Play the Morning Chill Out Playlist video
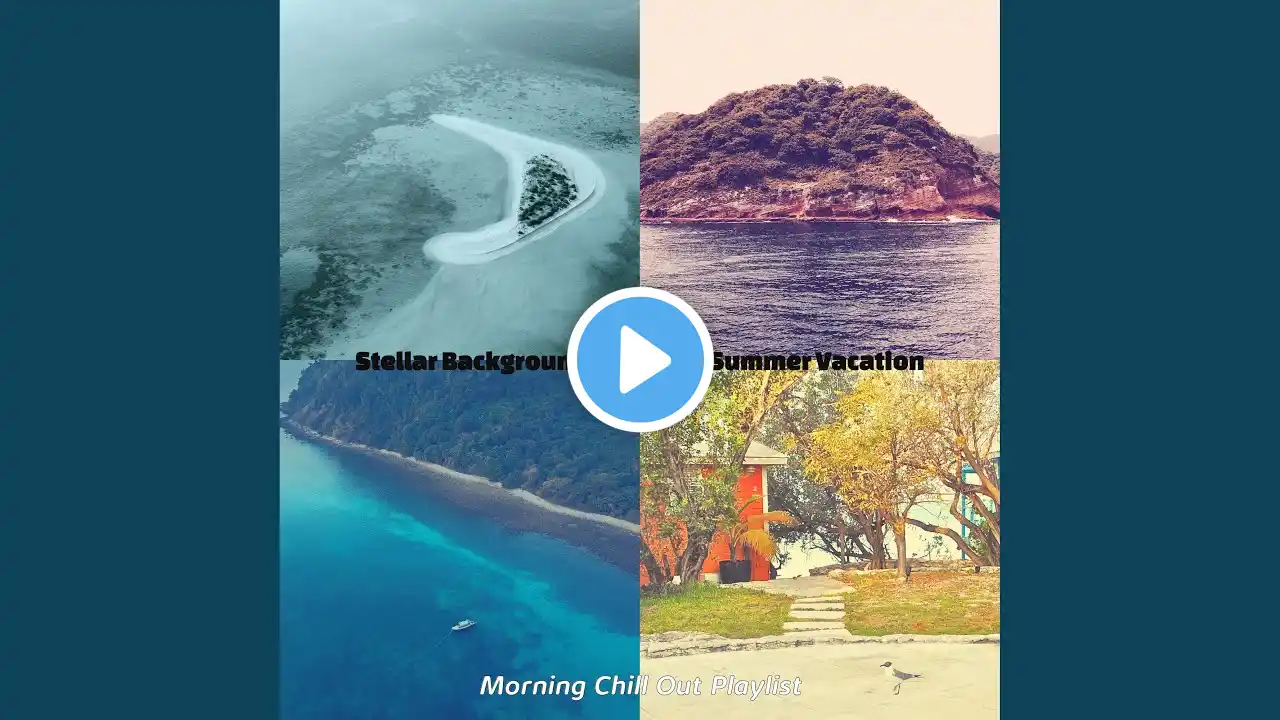The width and height of the screenshot is (1280, 720). (x=640, y=360)
